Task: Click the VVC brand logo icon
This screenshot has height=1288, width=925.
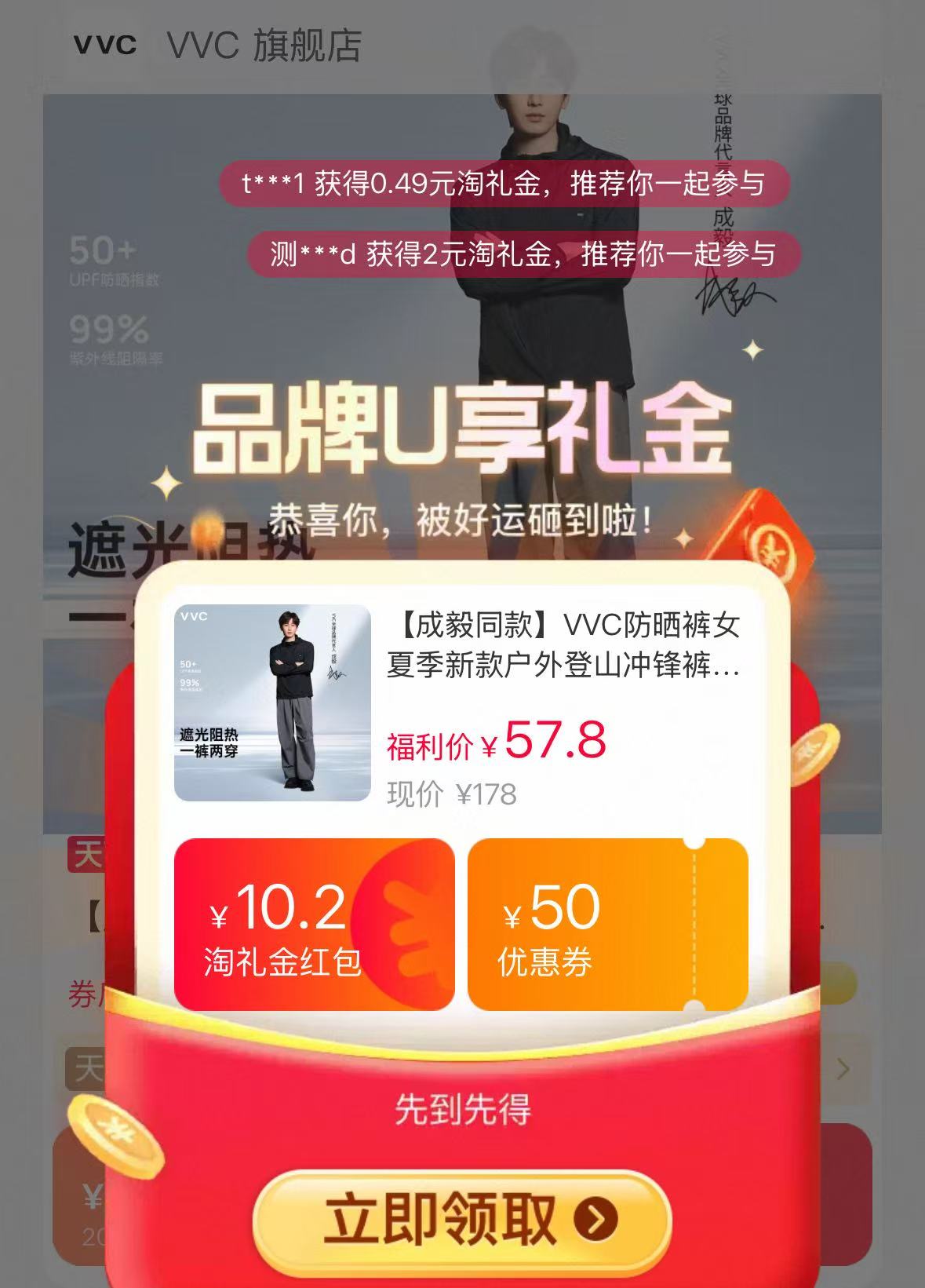Action: click(x=106, y=45)
